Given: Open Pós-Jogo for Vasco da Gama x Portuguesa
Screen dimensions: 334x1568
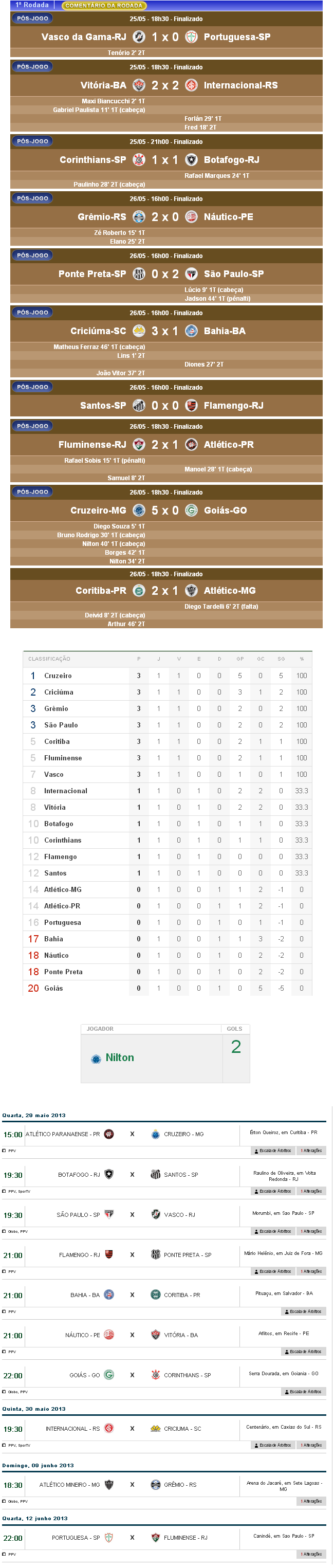Looking at the screenshot, I should pyautogui.click(x=32, y=19).
